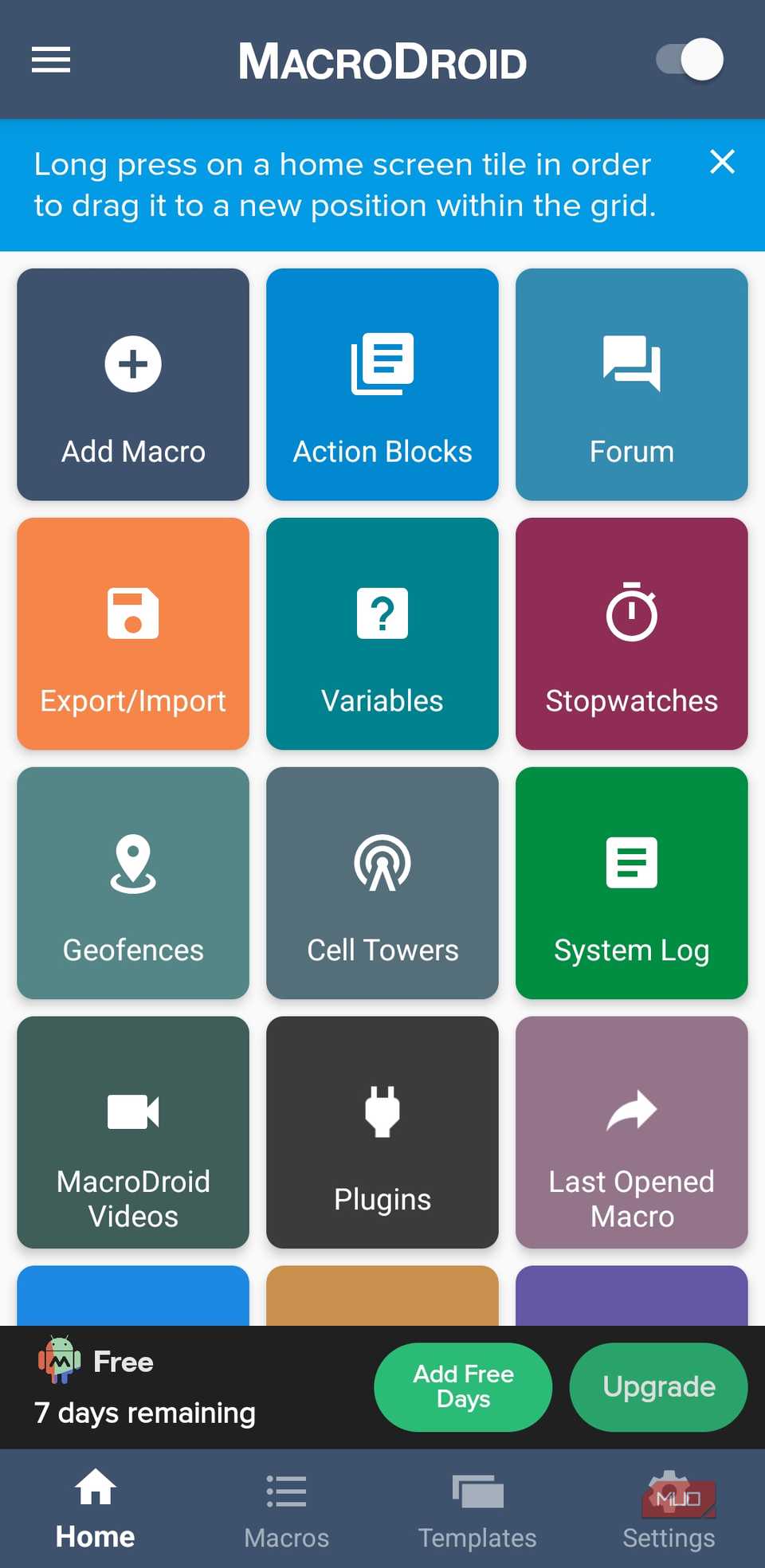
Task: Open MacroDroid Videos
Action: [132, 1133]
